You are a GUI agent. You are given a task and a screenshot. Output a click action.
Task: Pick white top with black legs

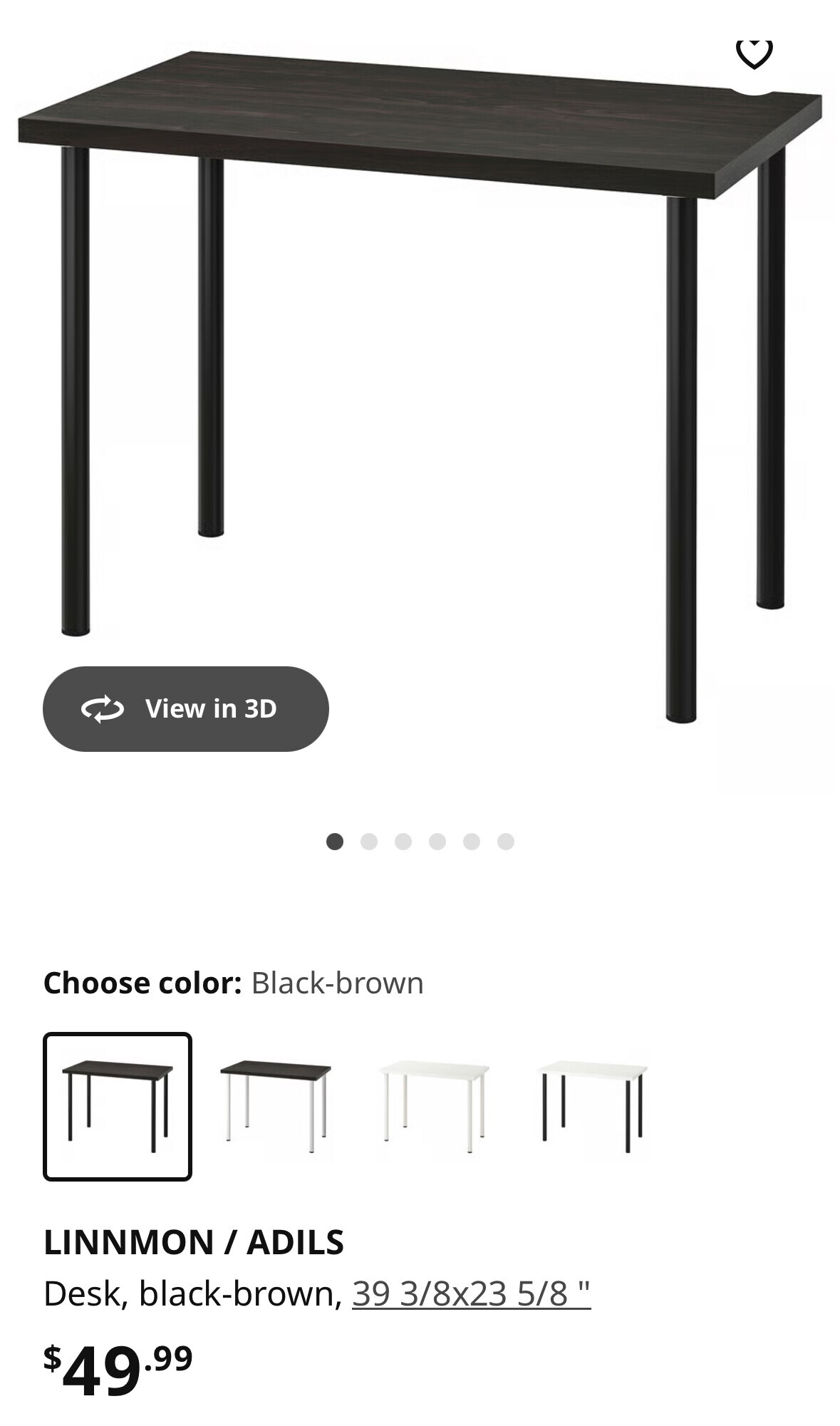click(592, 1106)
